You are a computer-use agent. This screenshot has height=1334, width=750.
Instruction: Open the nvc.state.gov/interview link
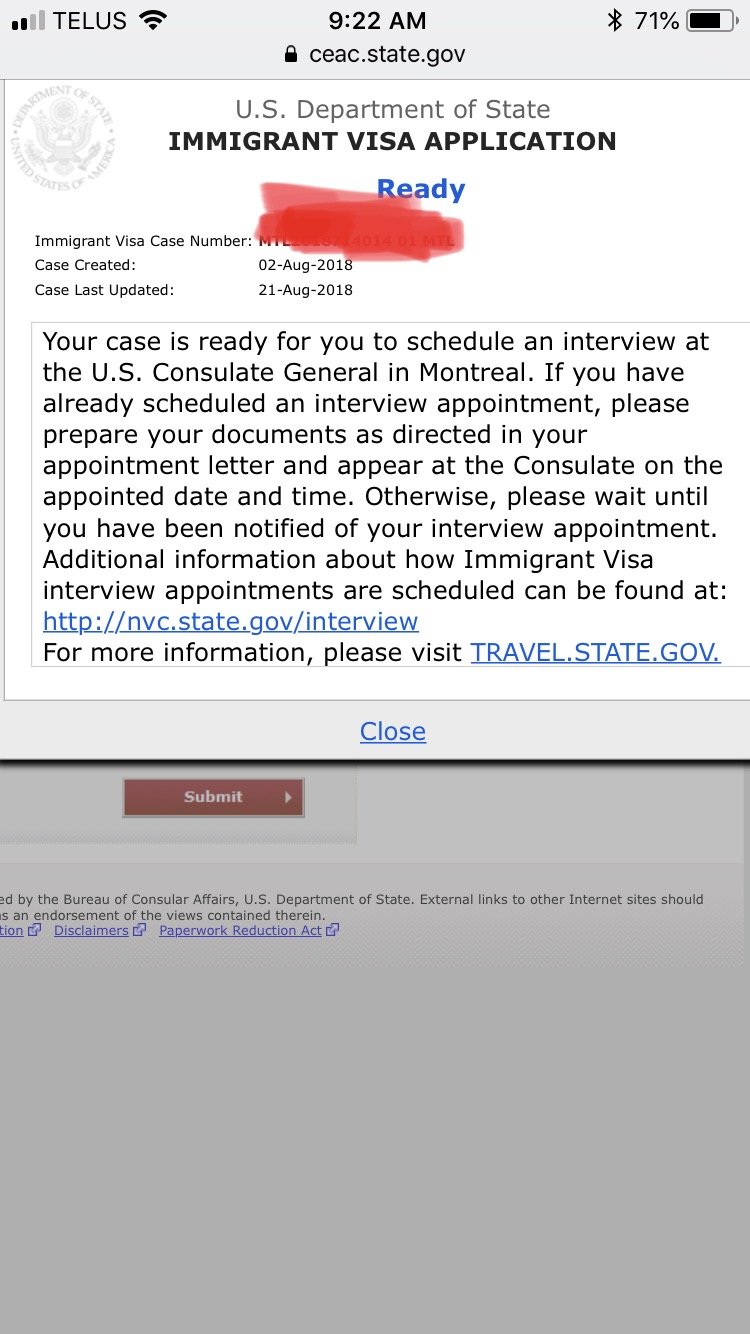click(x=230, y=621)
